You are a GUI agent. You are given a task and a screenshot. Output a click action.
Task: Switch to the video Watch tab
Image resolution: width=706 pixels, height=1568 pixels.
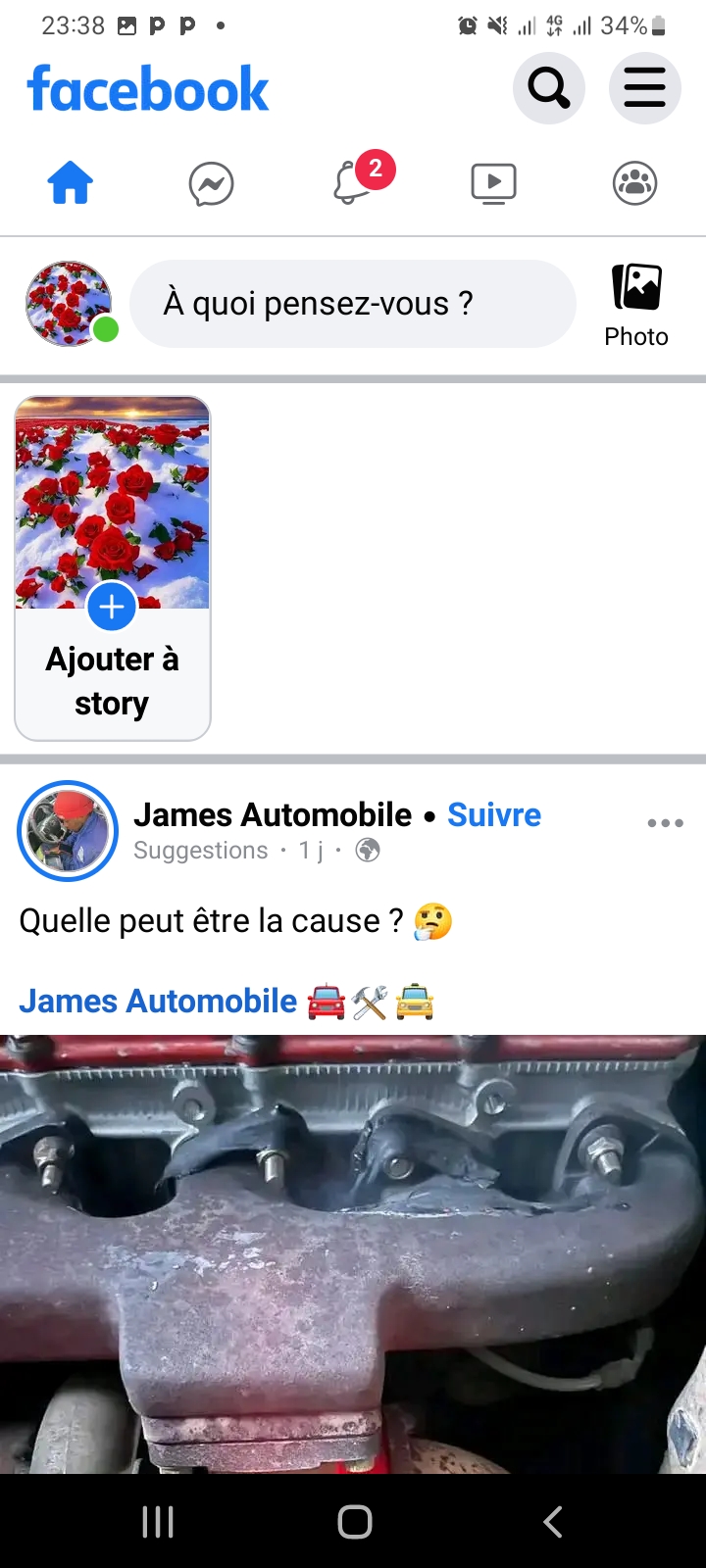(x=493, y=183)
